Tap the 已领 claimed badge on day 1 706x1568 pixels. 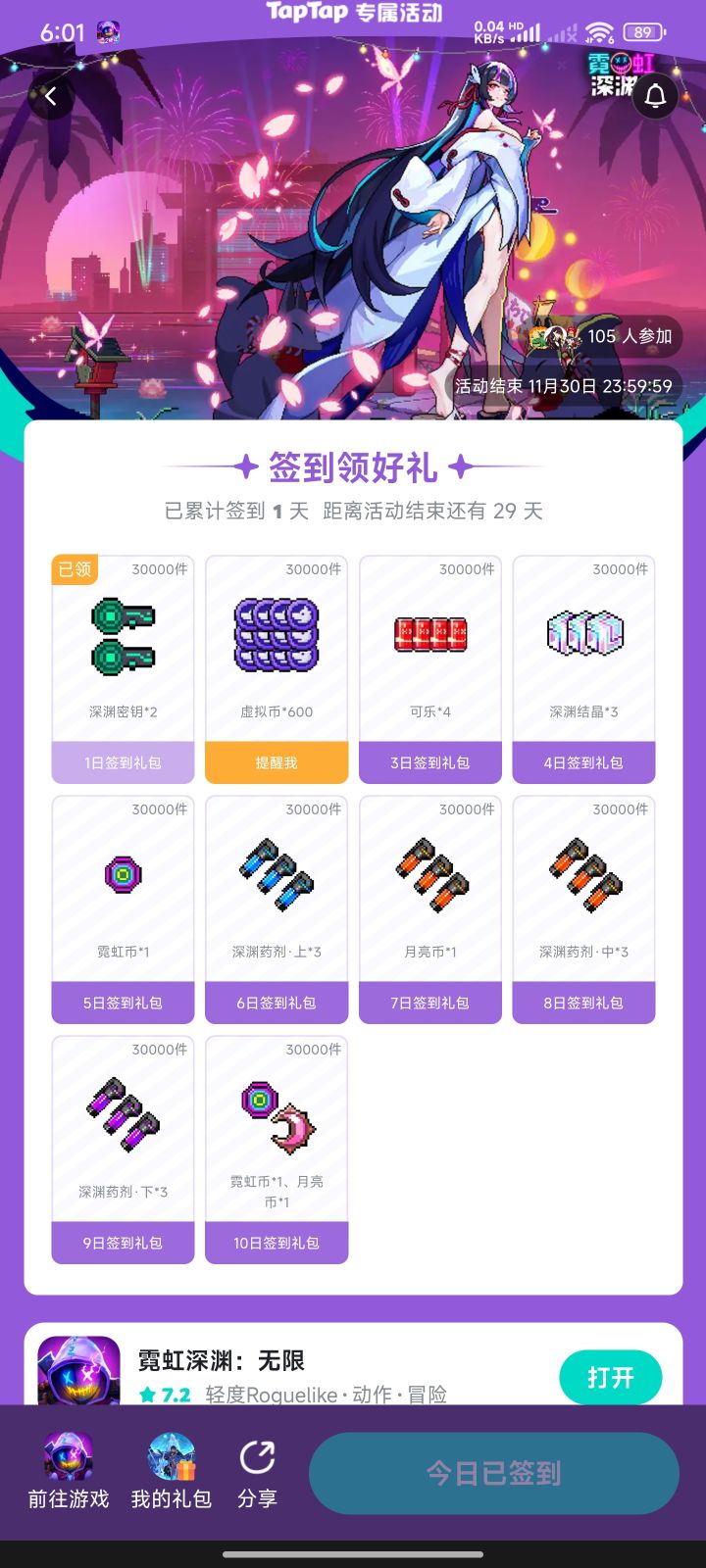click(x=74, y=568)
